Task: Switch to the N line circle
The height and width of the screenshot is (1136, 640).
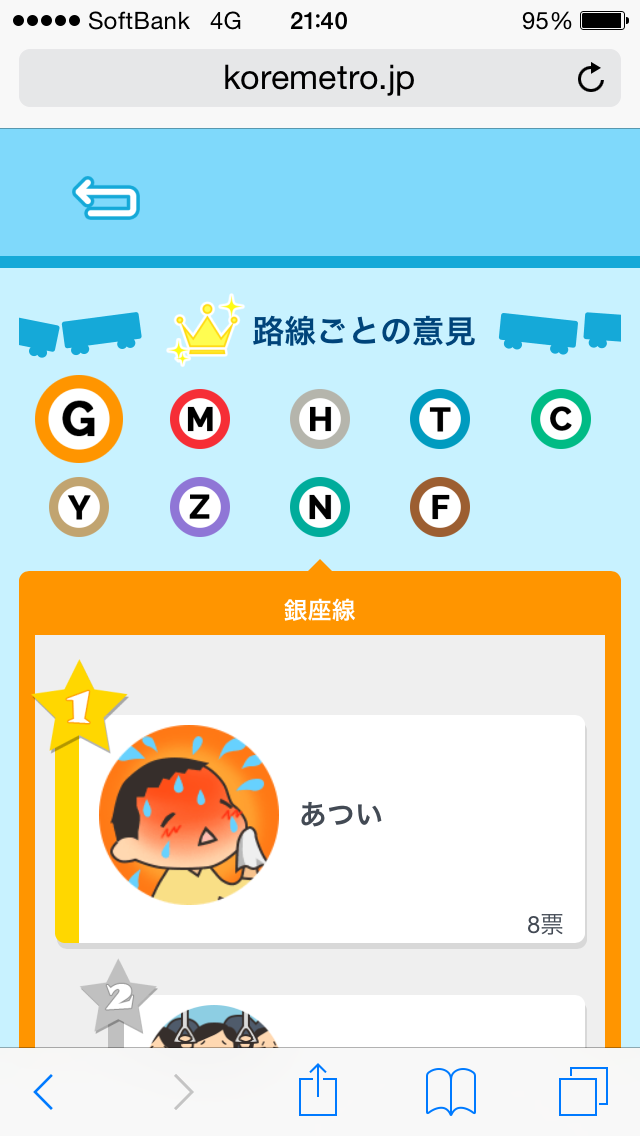Action: click(x=320, y=507)
